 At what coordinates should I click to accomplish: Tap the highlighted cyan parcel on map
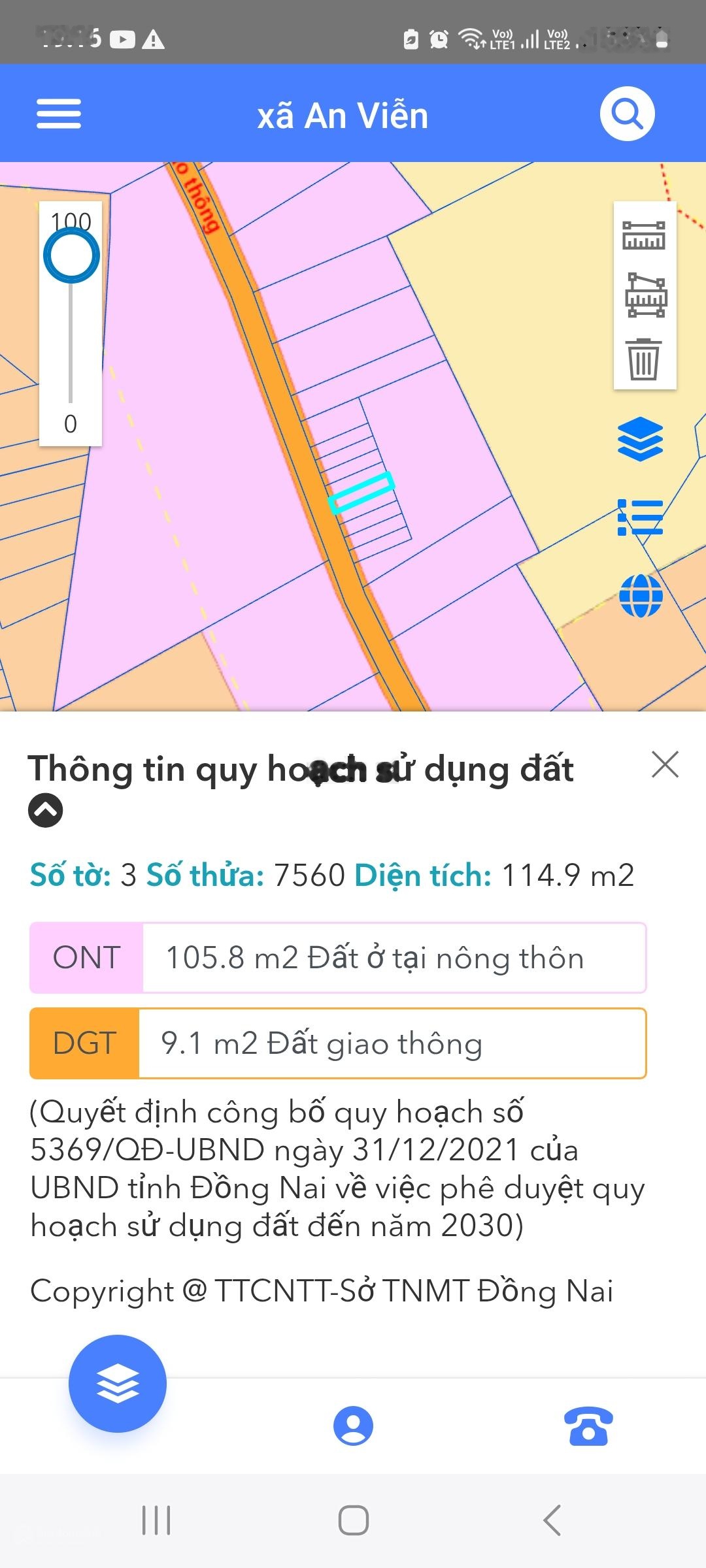[361, 493]
